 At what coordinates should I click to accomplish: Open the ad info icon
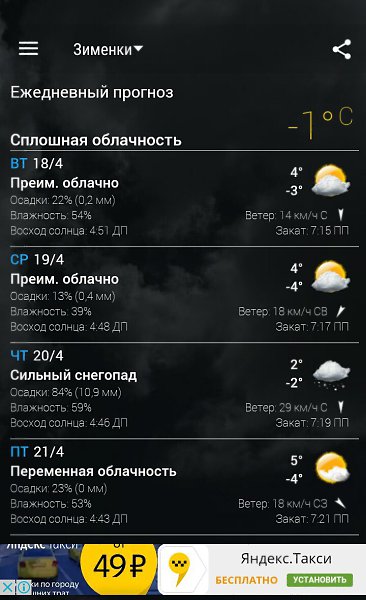[x=23, y=586]
